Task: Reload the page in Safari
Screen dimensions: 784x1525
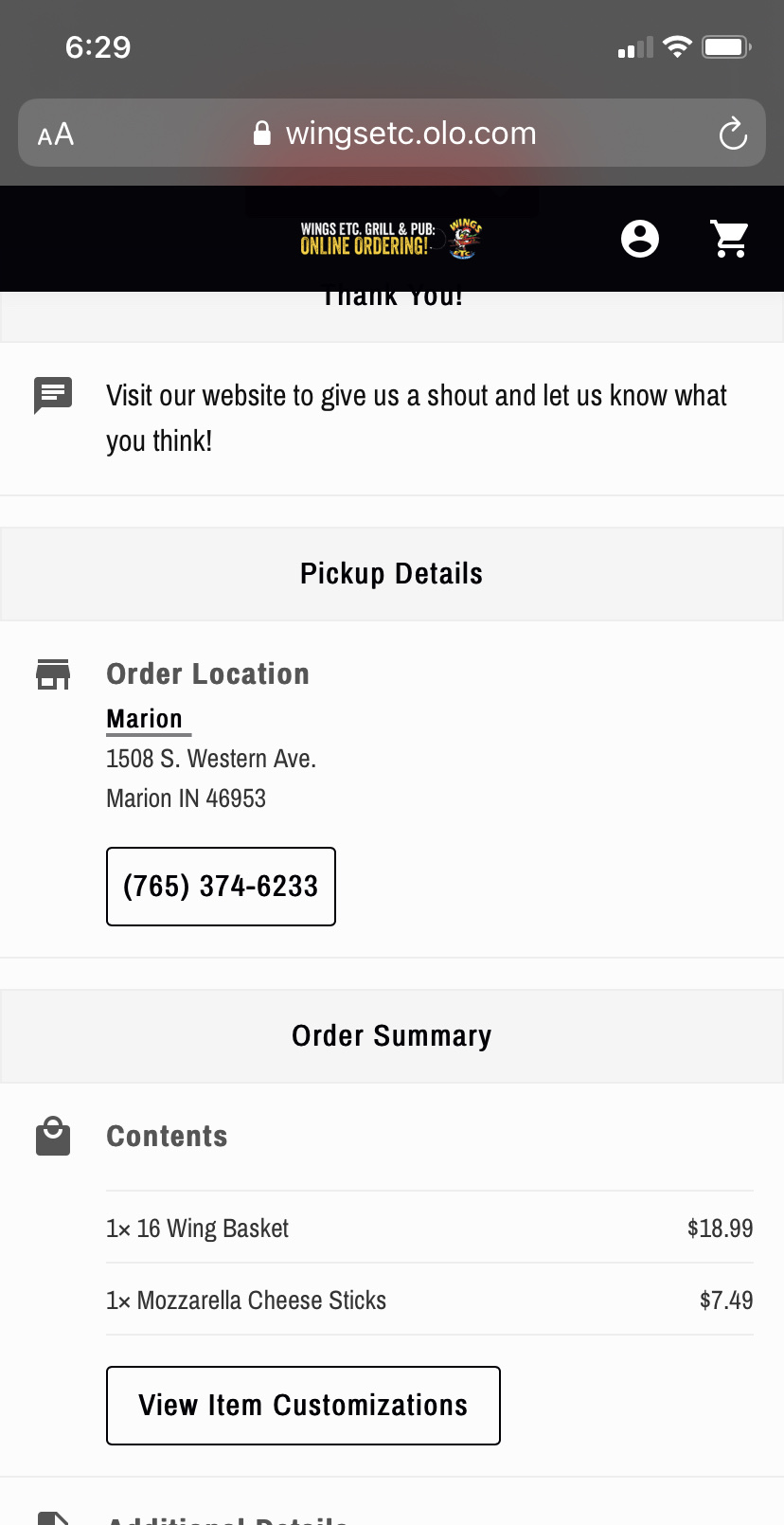Action: coord(733,134)
